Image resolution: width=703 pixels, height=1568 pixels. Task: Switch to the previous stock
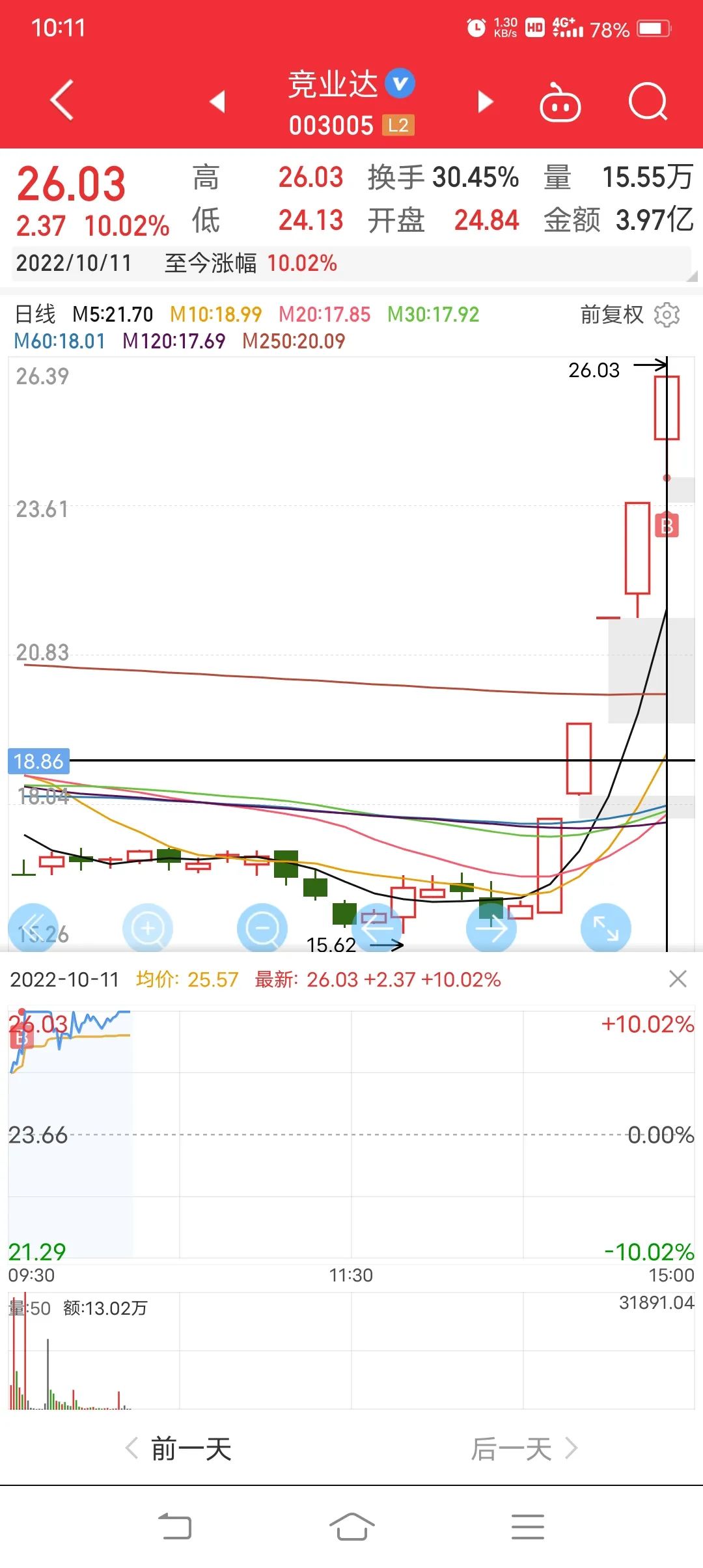coord(217,102)
